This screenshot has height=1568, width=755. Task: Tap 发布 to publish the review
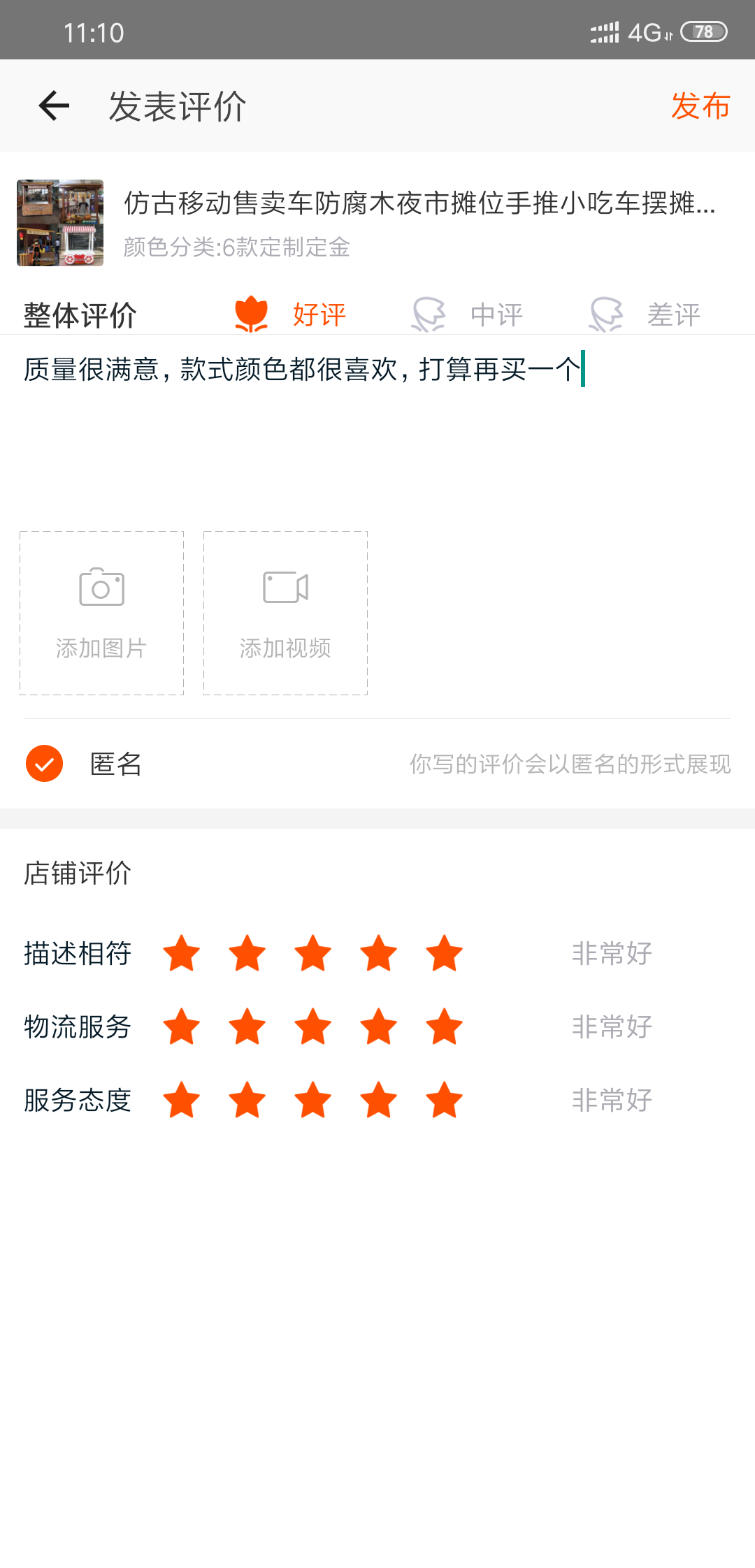pos(700,106)
